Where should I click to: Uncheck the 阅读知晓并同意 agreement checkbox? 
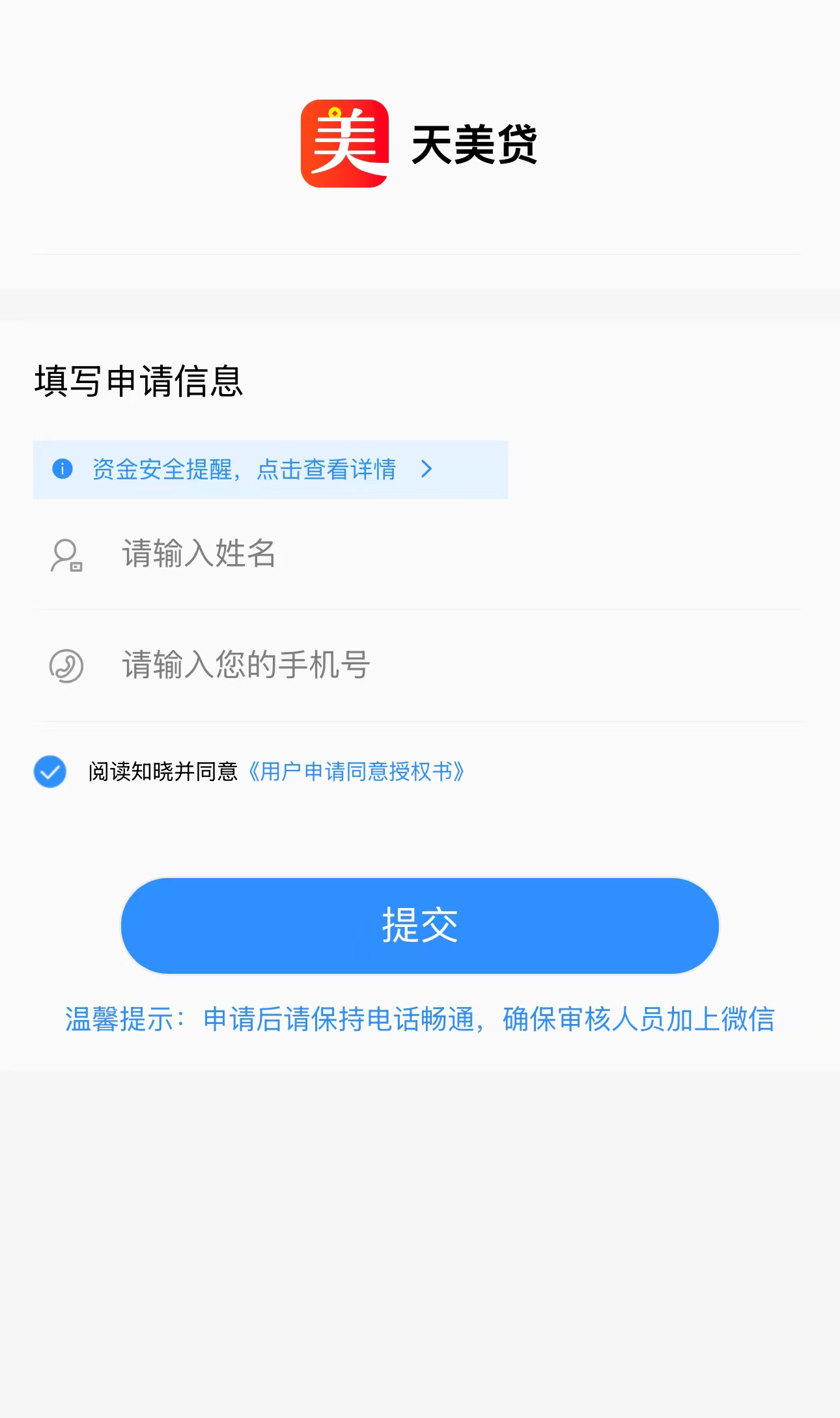click(50, 772)
